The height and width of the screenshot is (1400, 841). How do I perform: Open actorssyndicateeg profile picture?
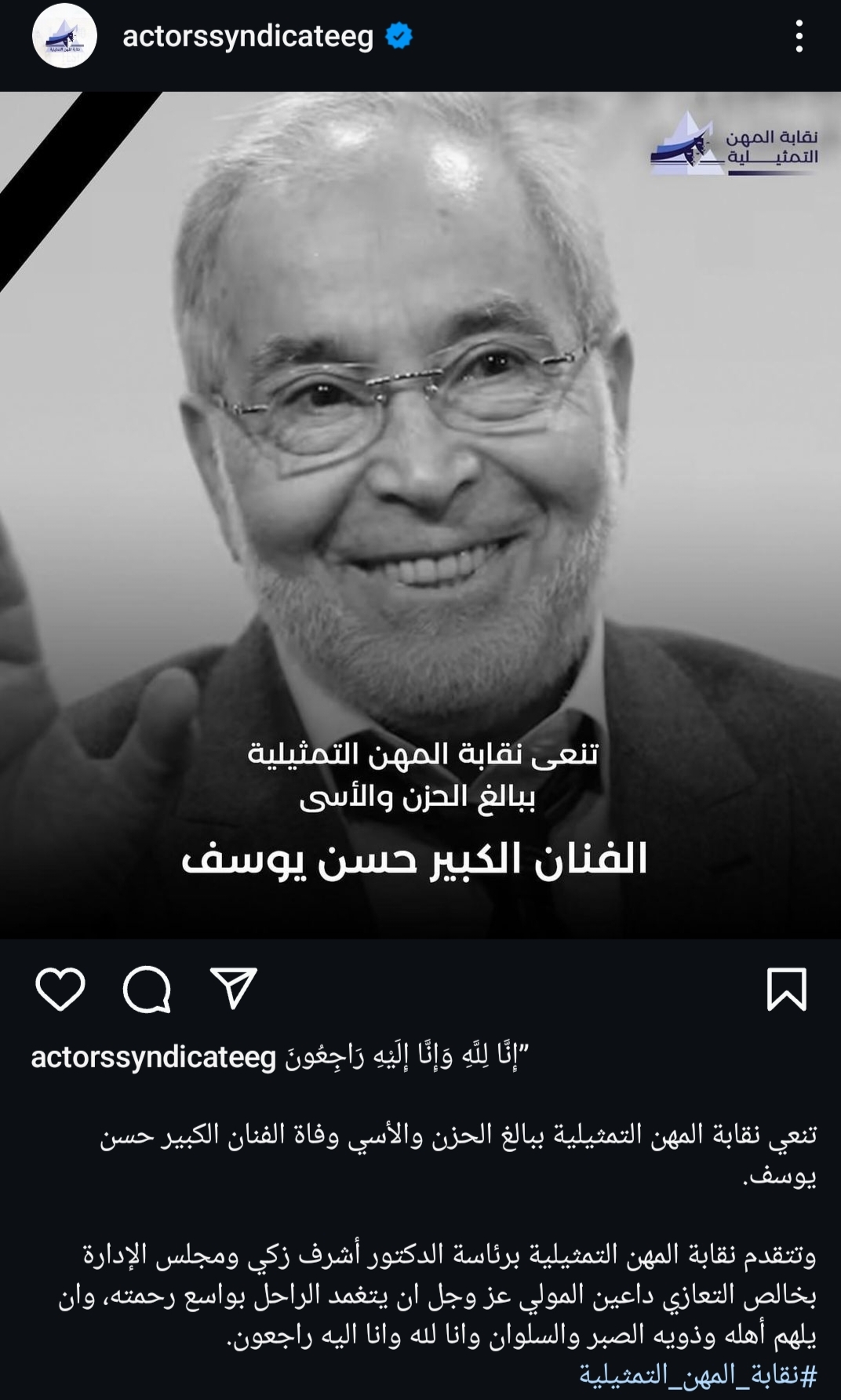(x=64, y=36)
